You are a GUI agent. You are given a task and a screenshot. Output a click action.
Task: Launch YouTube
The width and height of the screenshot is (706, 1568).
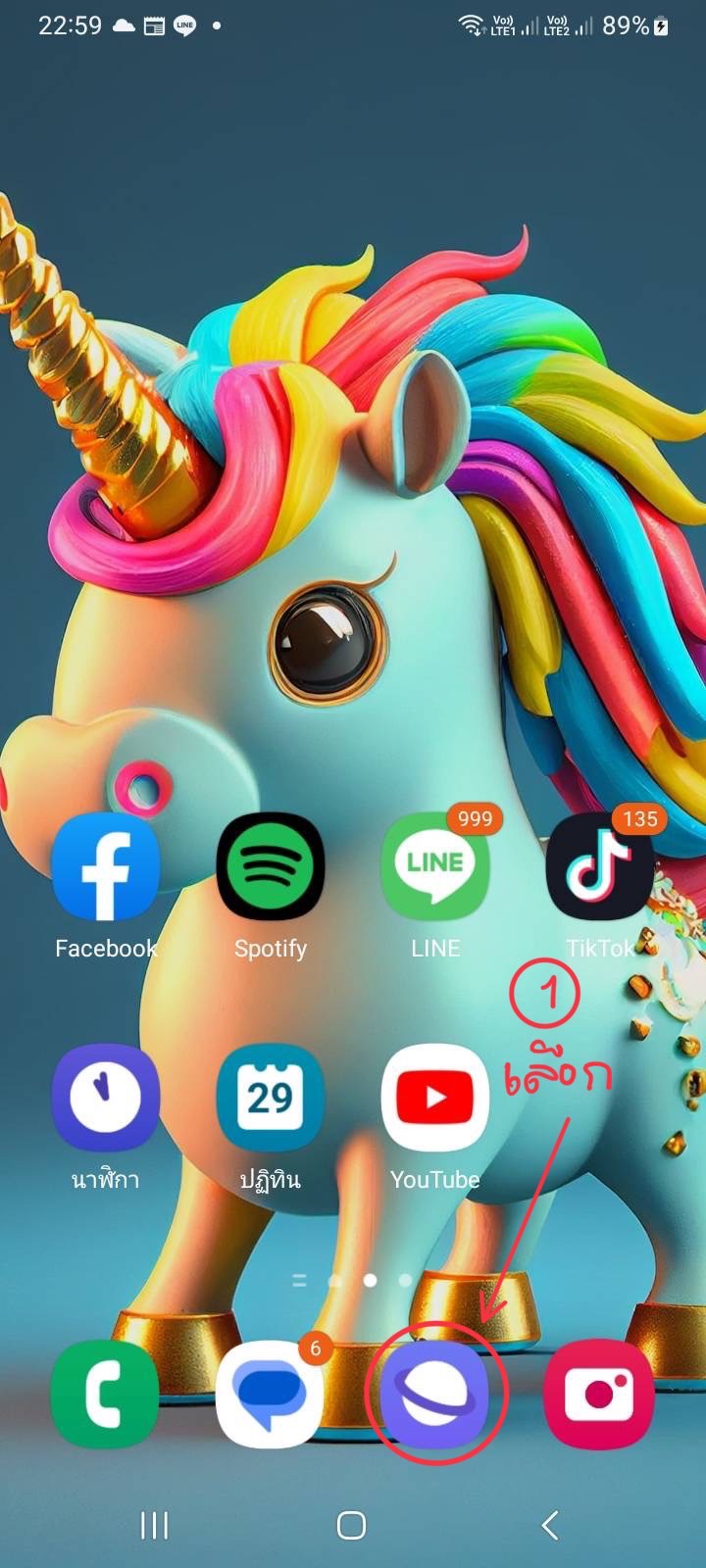(434, 1098)
